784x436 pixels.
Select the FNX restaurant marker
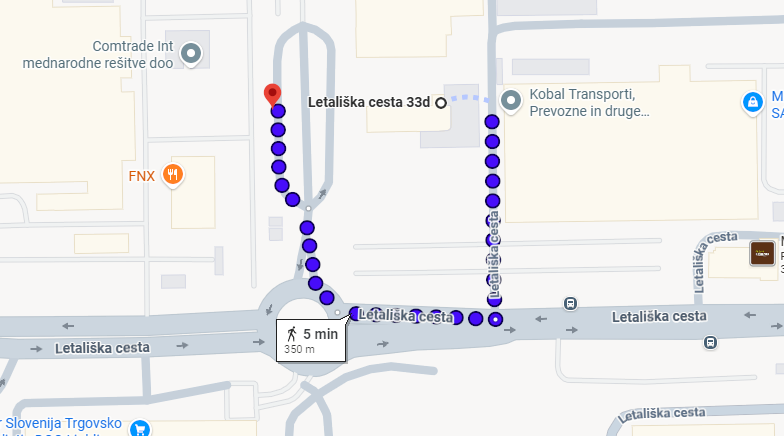173,176
